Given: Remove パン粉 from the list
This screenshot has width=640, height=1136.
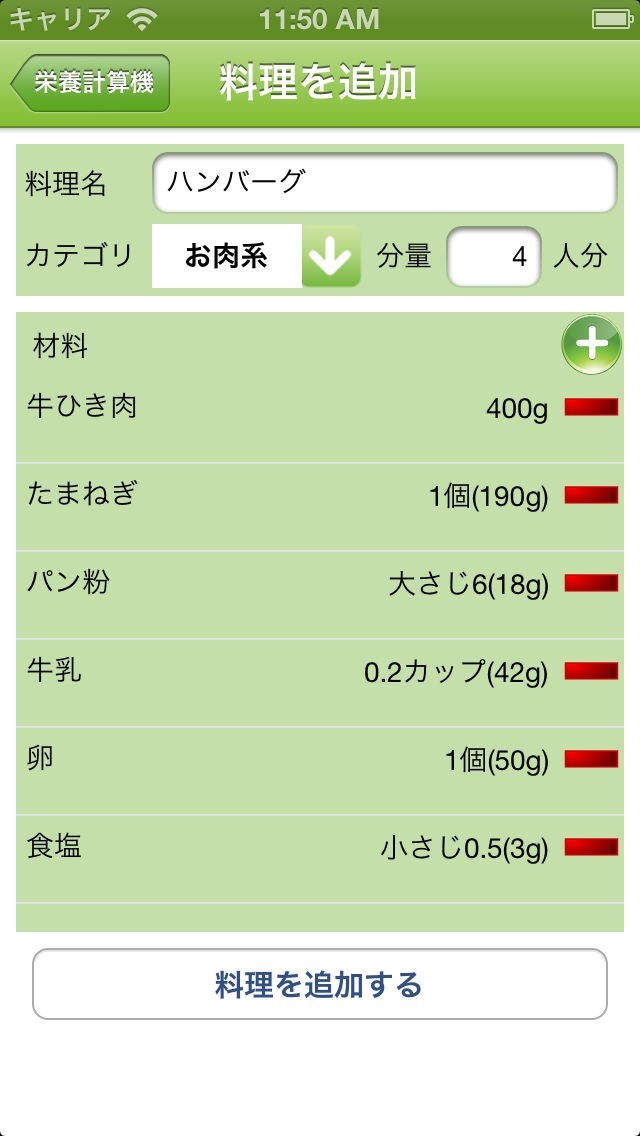Looking at the screenshot, I should (x=591, y=583).
